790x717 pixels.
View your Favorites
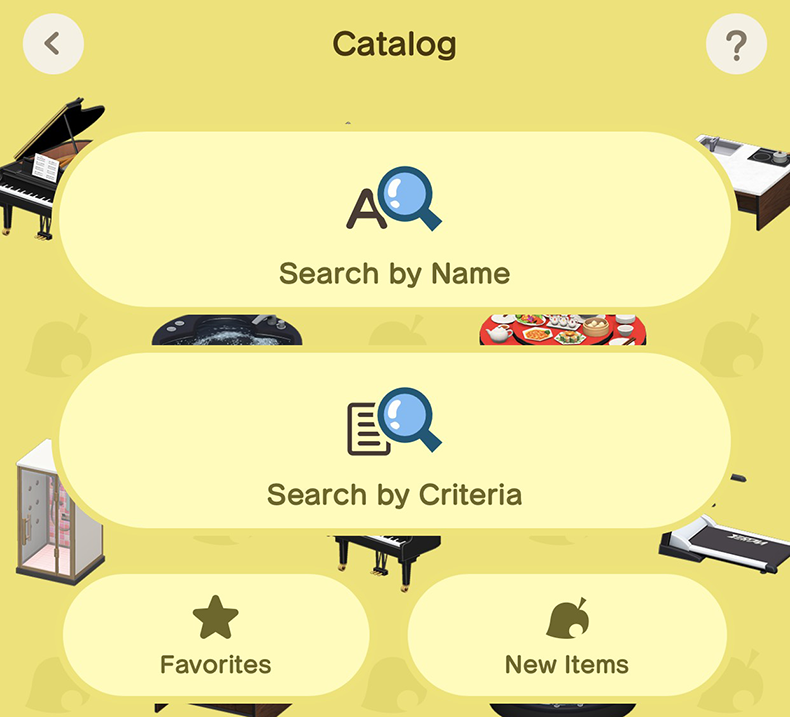click(216, 635)
